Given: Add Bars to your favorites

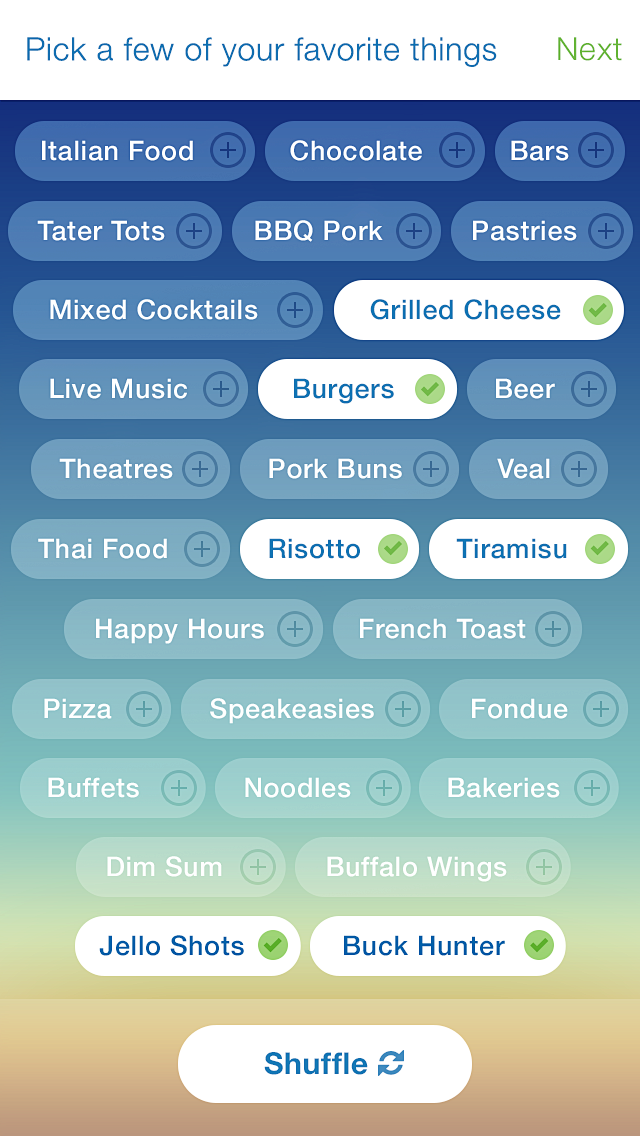Looking at the screenshot, I should tap(559, 151).
